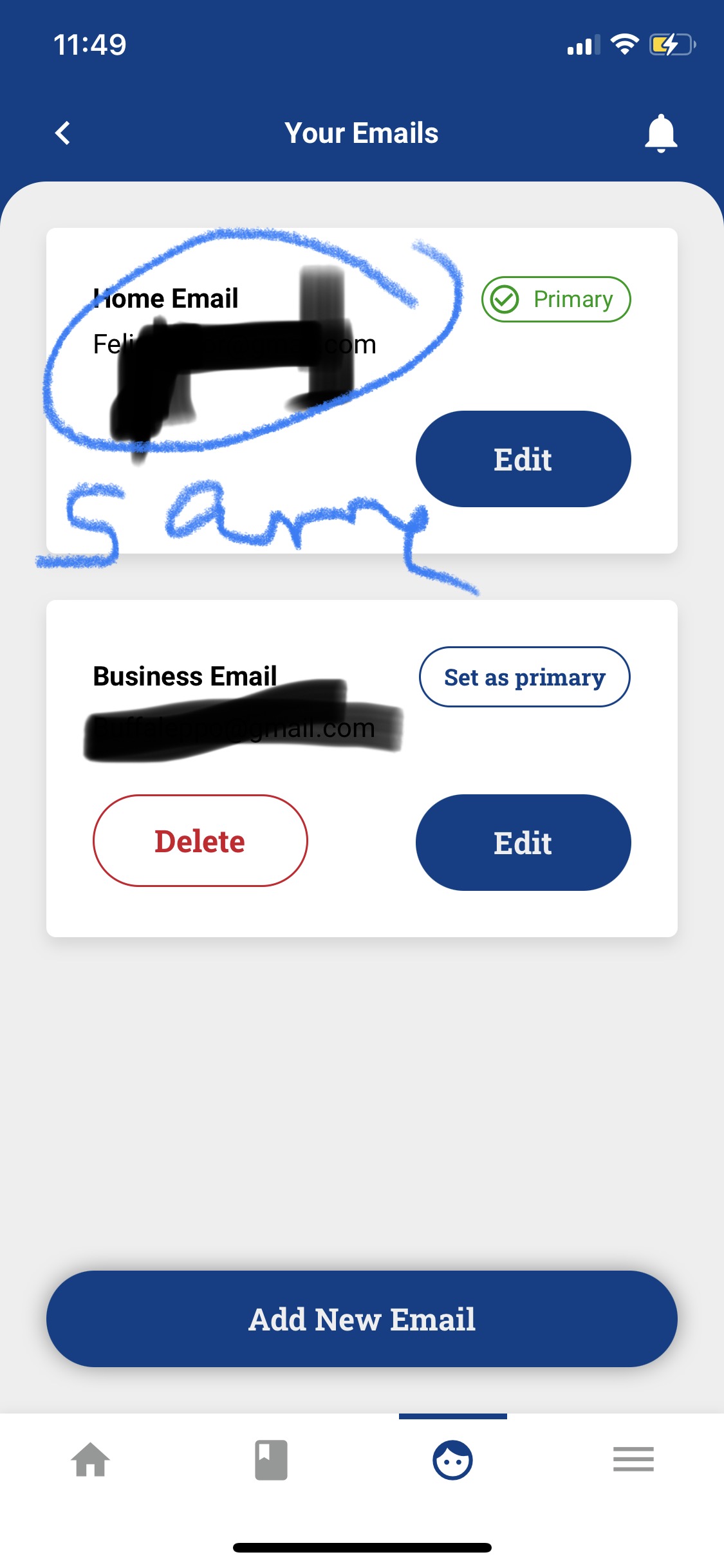This screenshot has height=1568, width=724.
Task: Edit the Business Email
Action: coord(523,843)
